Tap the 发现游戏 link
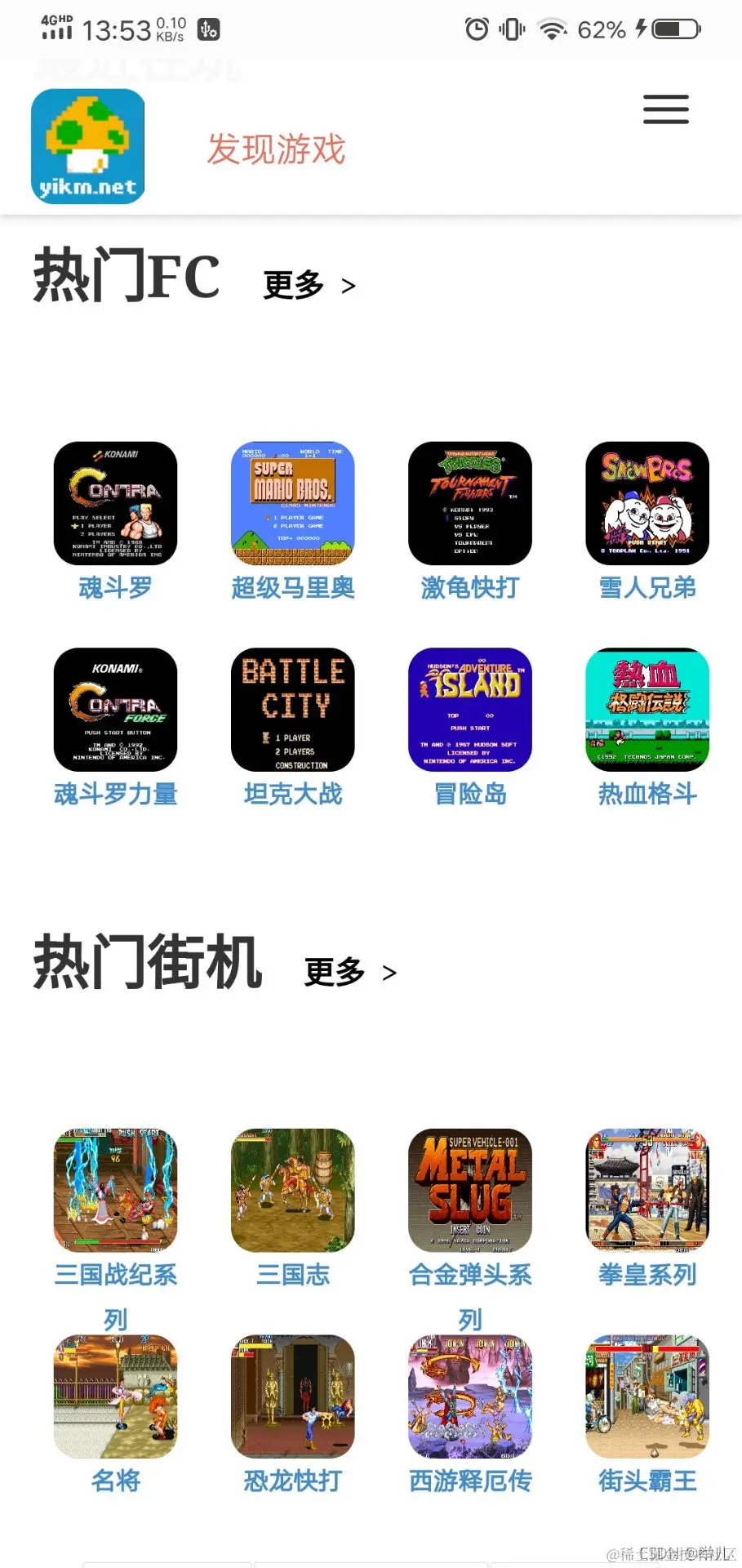Image resolution: width=742 pixels, height=1568 pixels. (x=276, y=149)
